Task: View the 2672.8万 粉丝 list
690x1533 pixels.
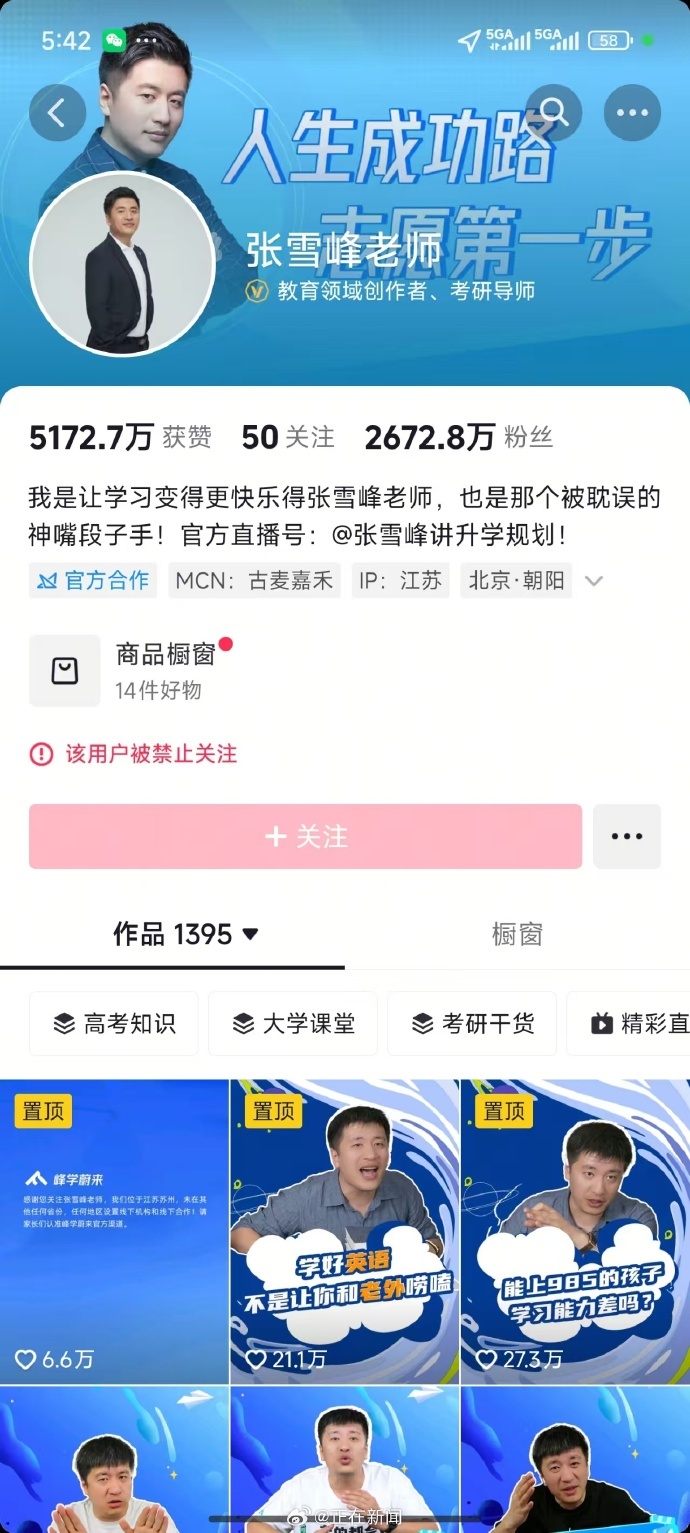Action: pyautogui.click(x=458, y=437)
